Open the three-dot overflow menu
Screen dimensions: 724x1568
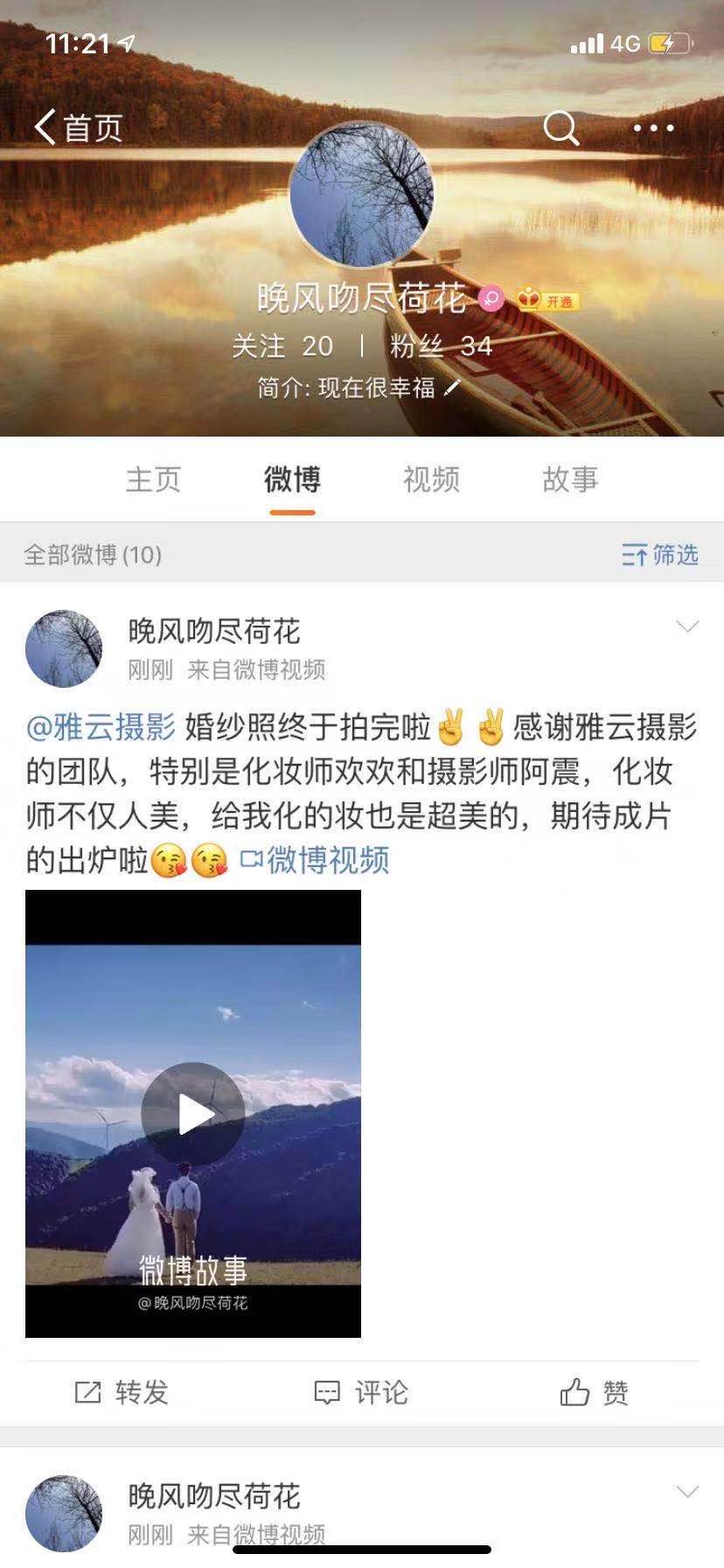click(653, 128)
